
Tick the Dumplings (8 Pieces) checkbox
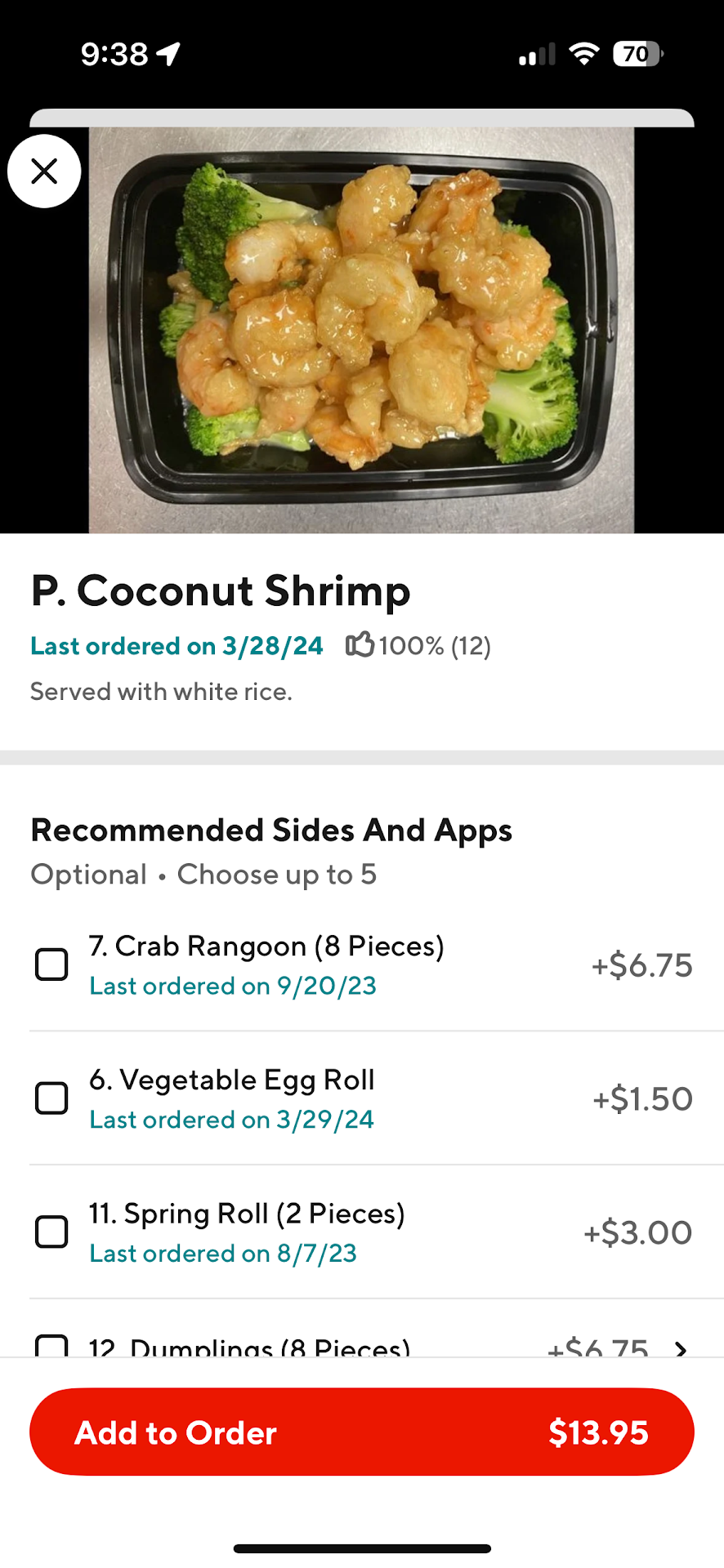pyautogui.click(x=51, y=1347)
